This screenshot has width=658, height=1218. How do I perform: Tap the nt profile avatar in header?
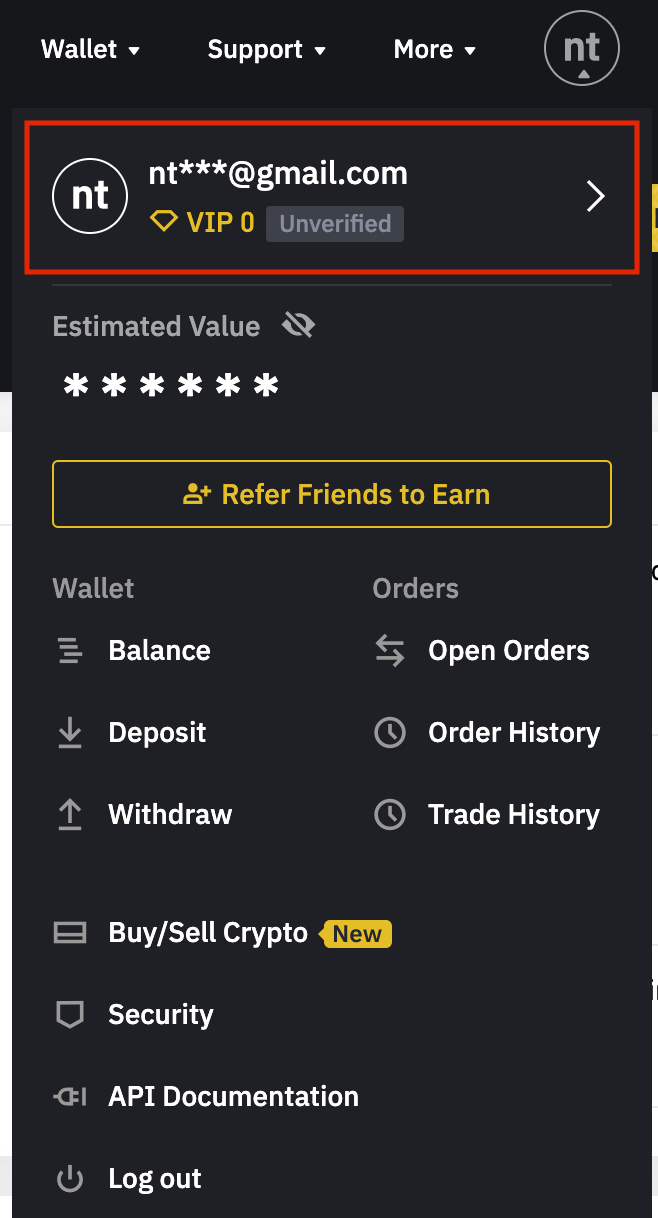point(582,49)
